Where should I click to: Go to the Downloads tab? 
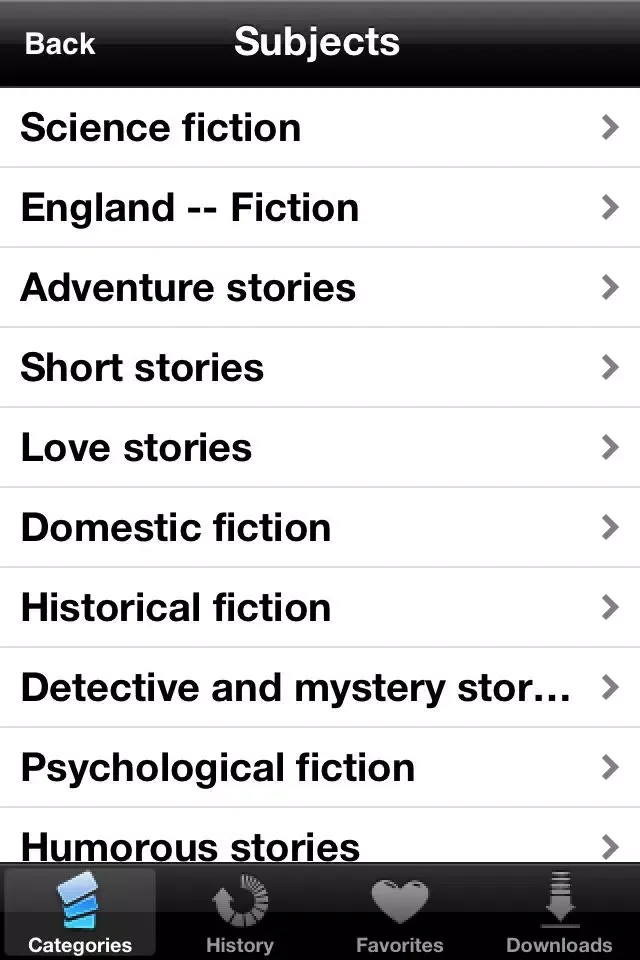click(559, 914)
